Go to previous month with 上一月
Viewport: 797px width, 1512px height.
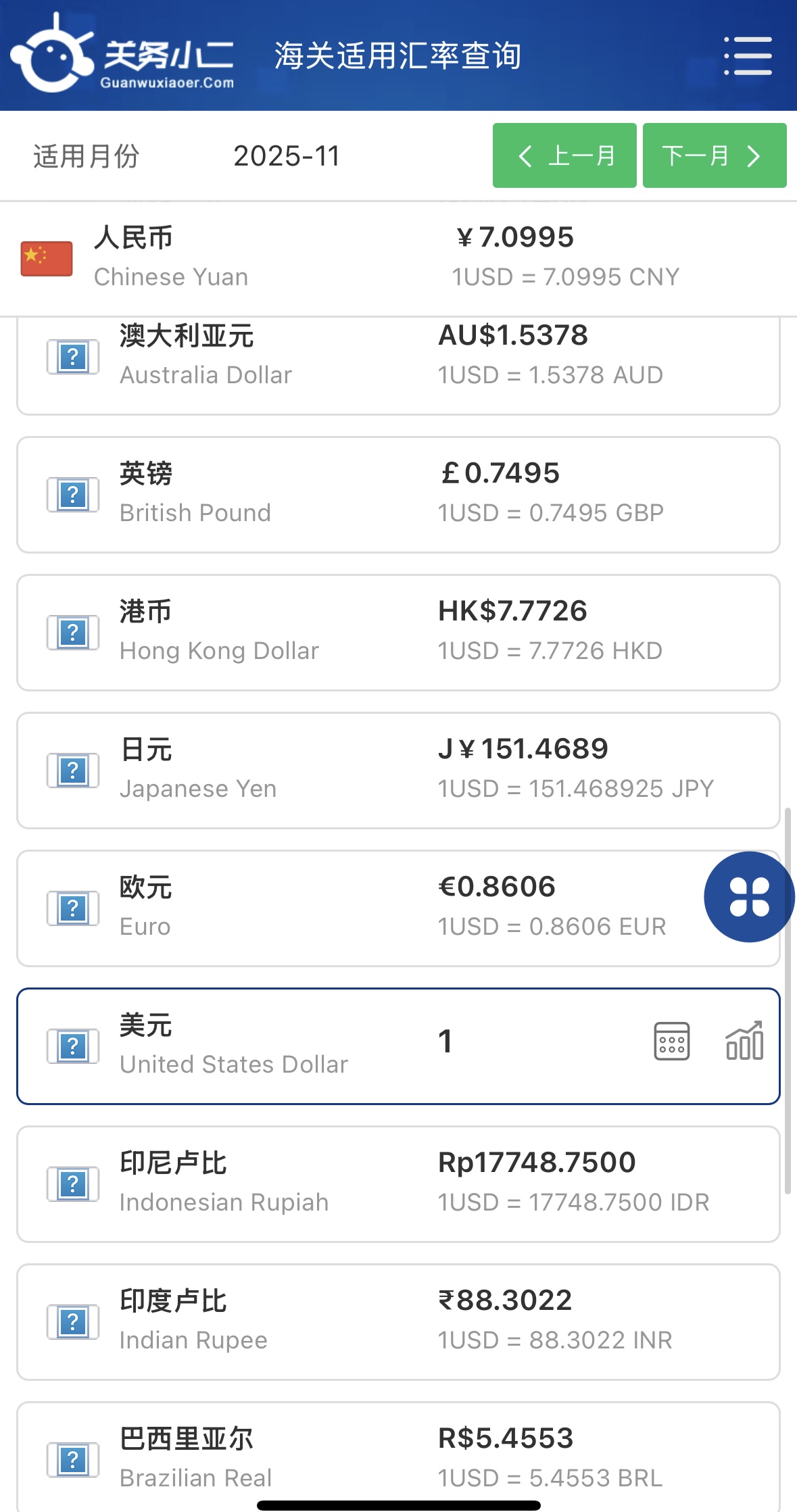coord(564,155)
